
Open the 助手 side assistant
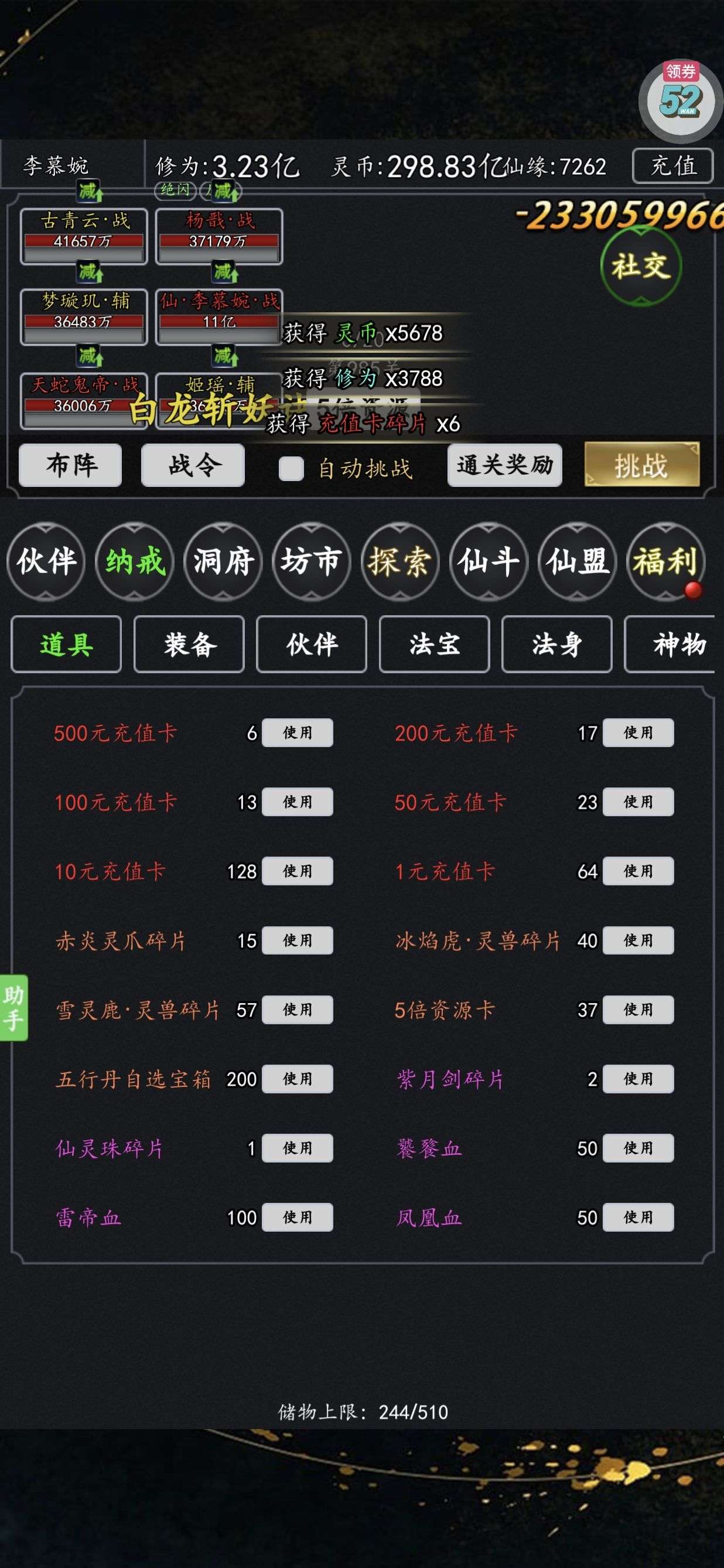(x=13, y=1007)
